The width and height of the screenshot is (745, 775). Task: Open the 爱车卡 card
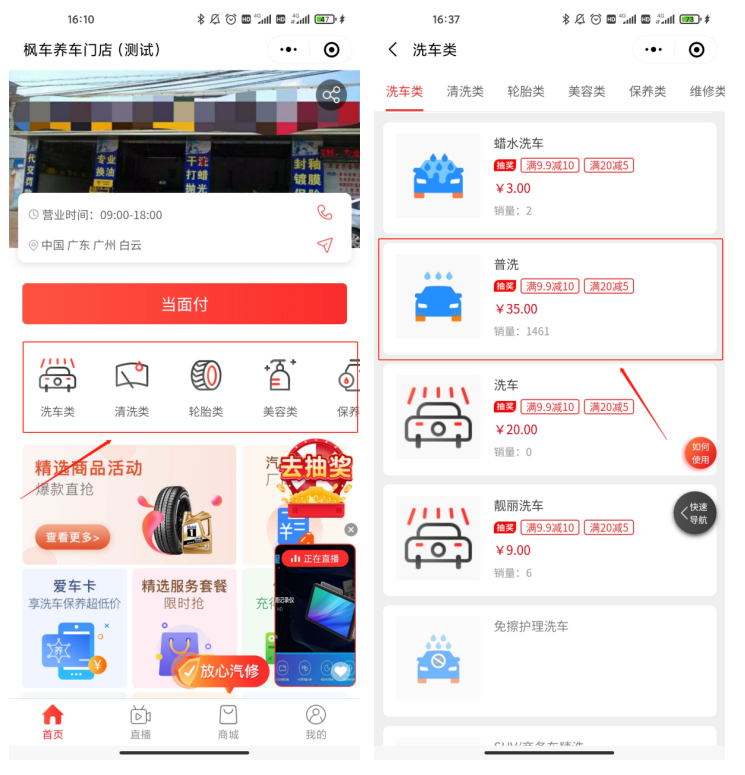[75, 627]
